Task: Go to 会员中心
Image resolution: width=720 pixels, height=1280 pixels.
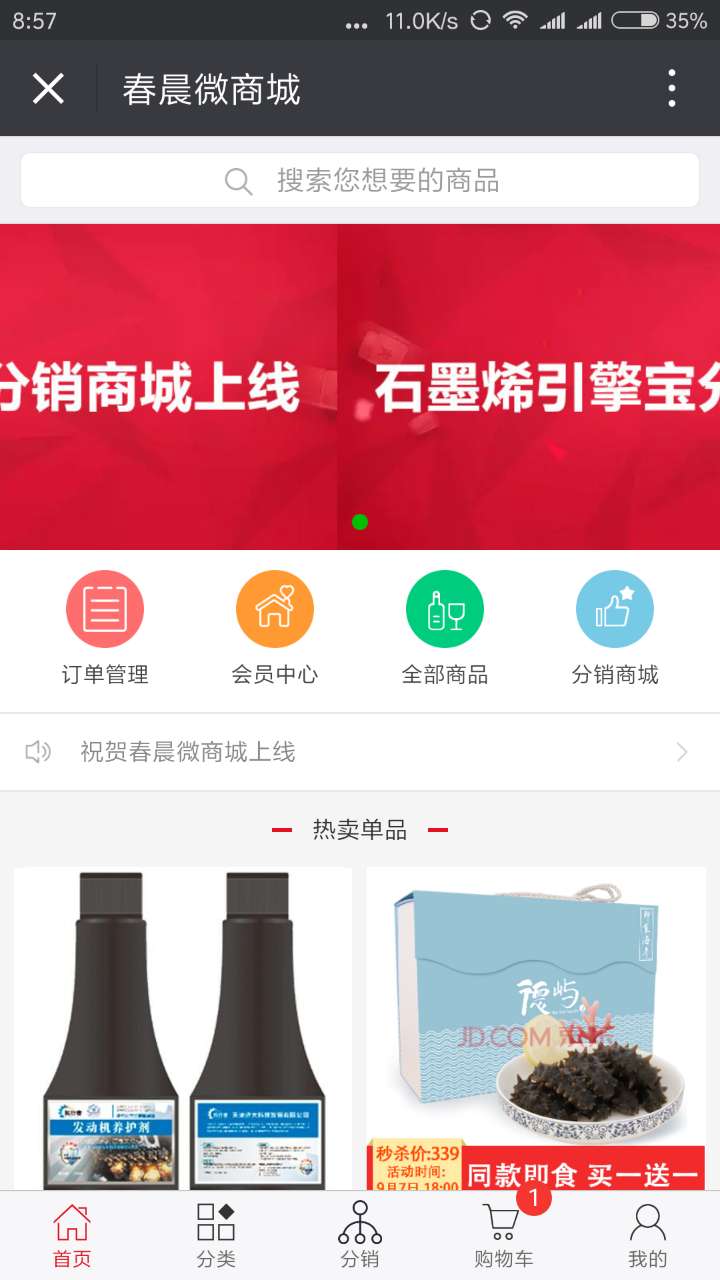Action: coord(275,627)
